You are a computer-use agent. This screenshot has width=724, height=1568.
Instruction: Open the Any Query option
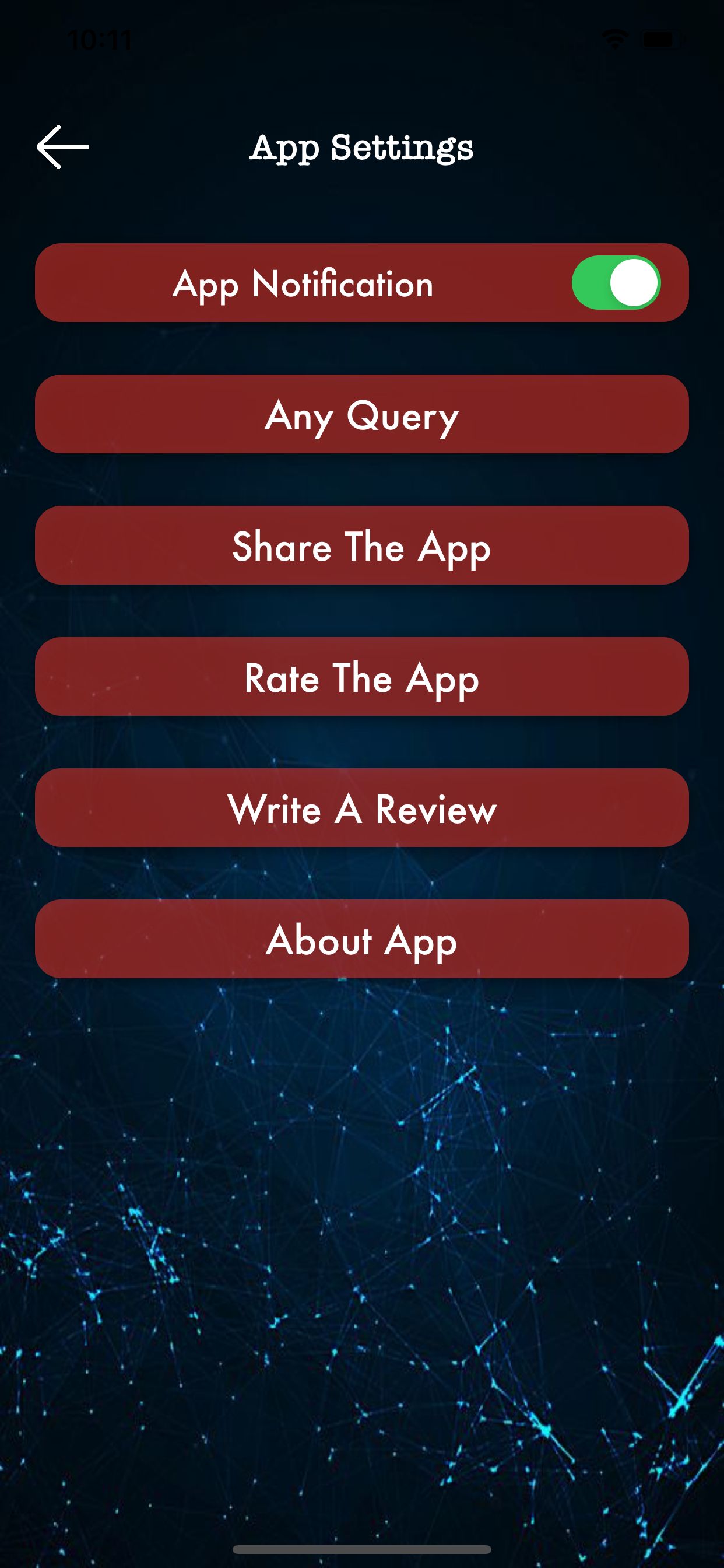pos(361,415)
